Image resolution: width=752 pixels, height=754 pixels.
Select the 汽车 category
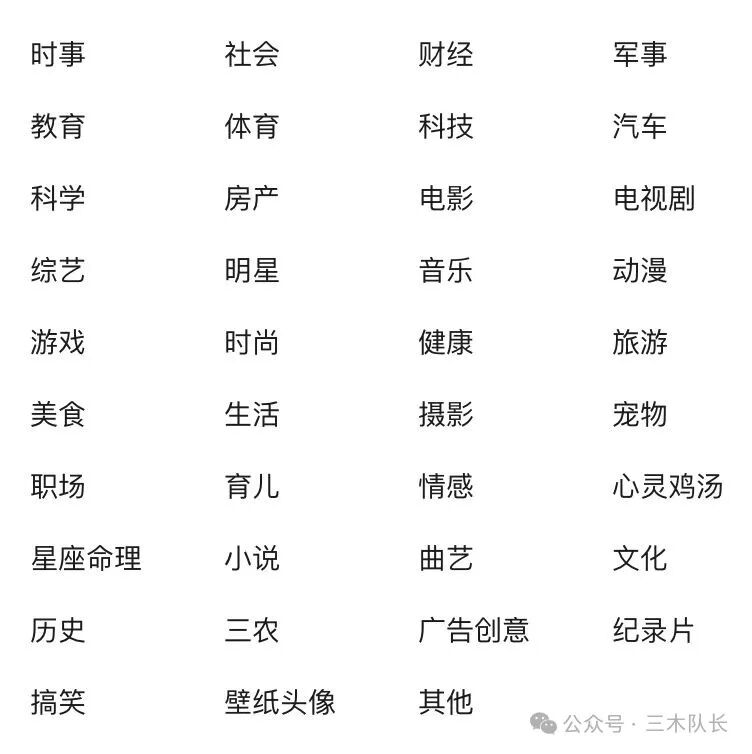click(640, 127)
